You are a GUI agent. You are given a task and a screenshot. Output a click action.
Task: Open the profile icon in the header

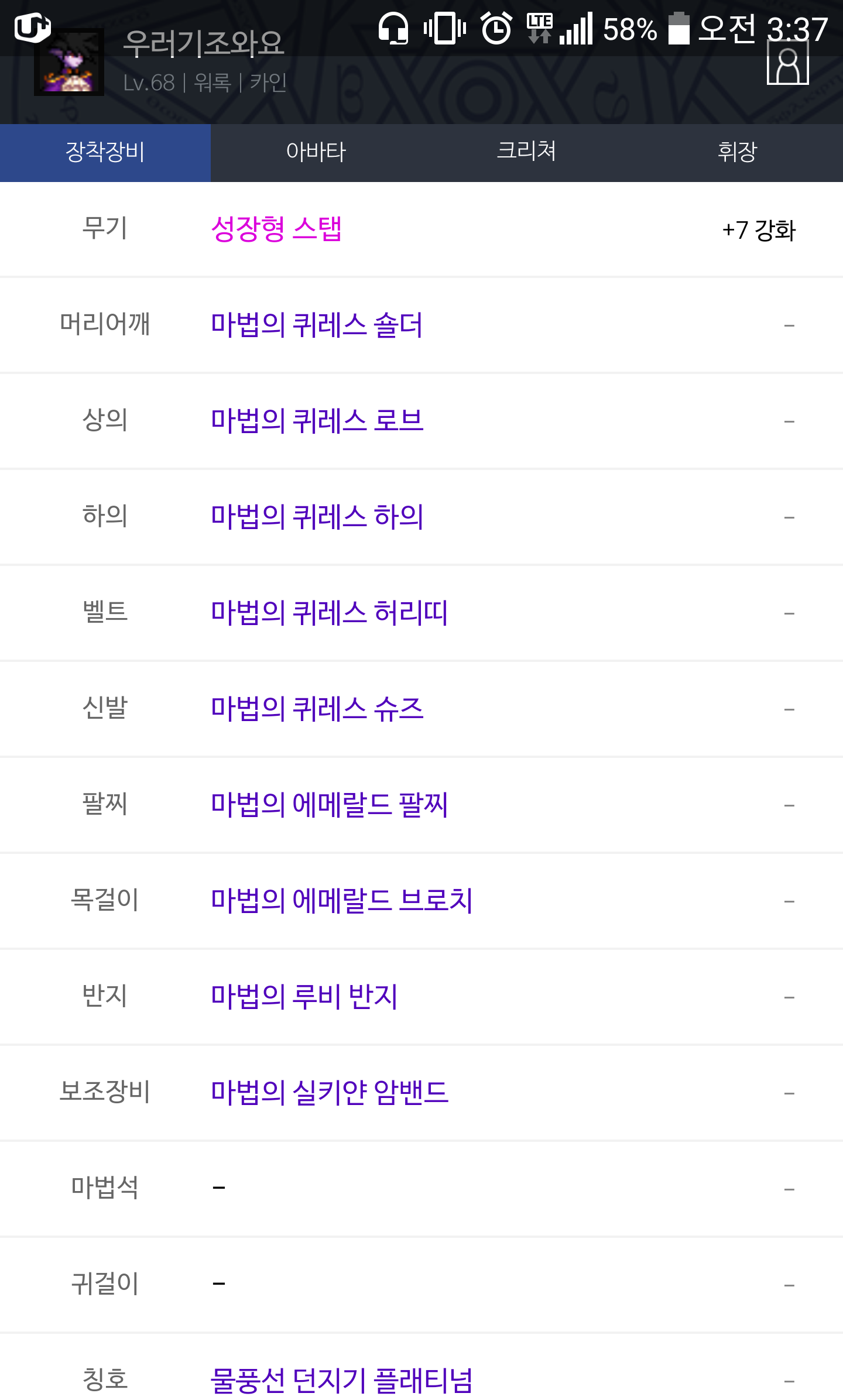pyautogui.click(x=787, y=63)
